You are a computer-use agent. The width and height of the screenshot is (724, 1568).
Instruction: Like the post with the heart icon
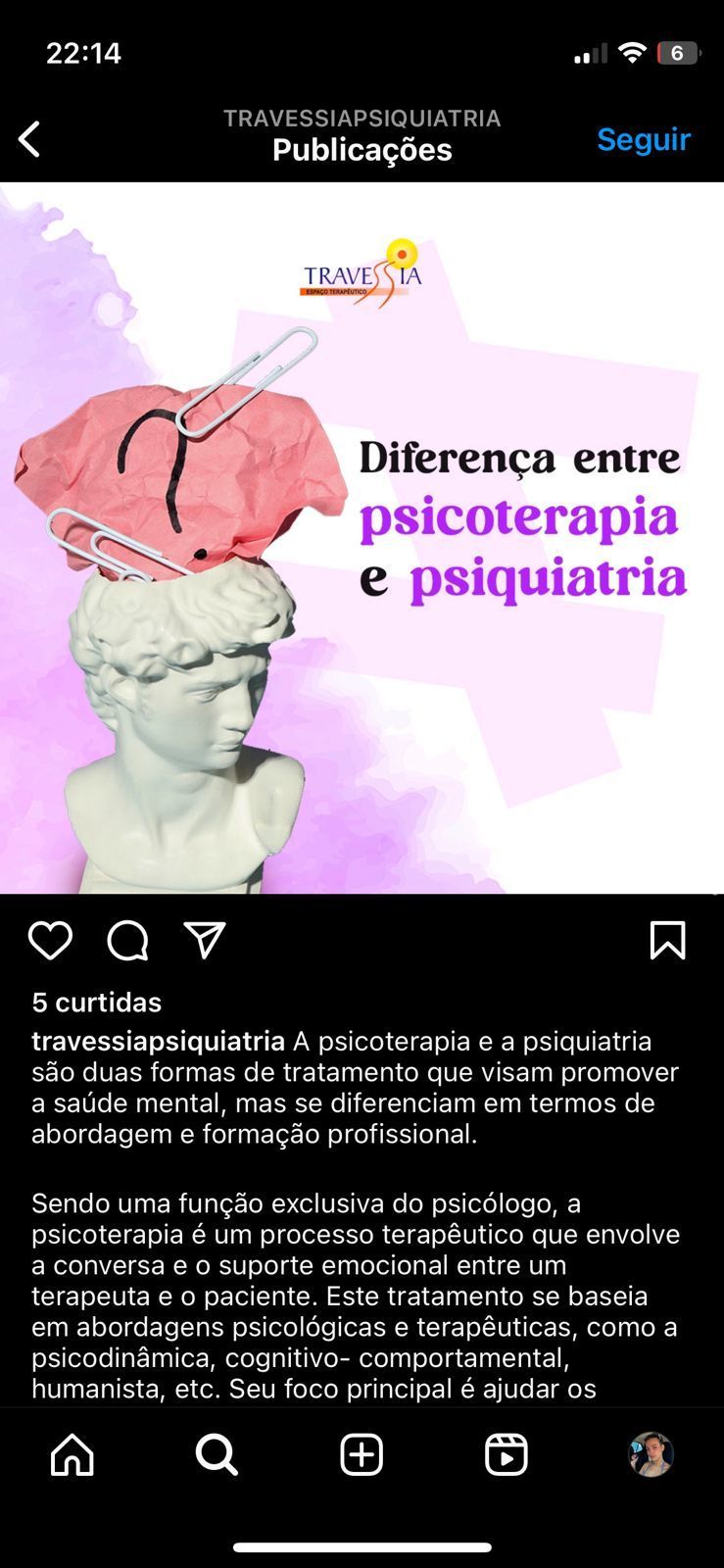[50, 941]
